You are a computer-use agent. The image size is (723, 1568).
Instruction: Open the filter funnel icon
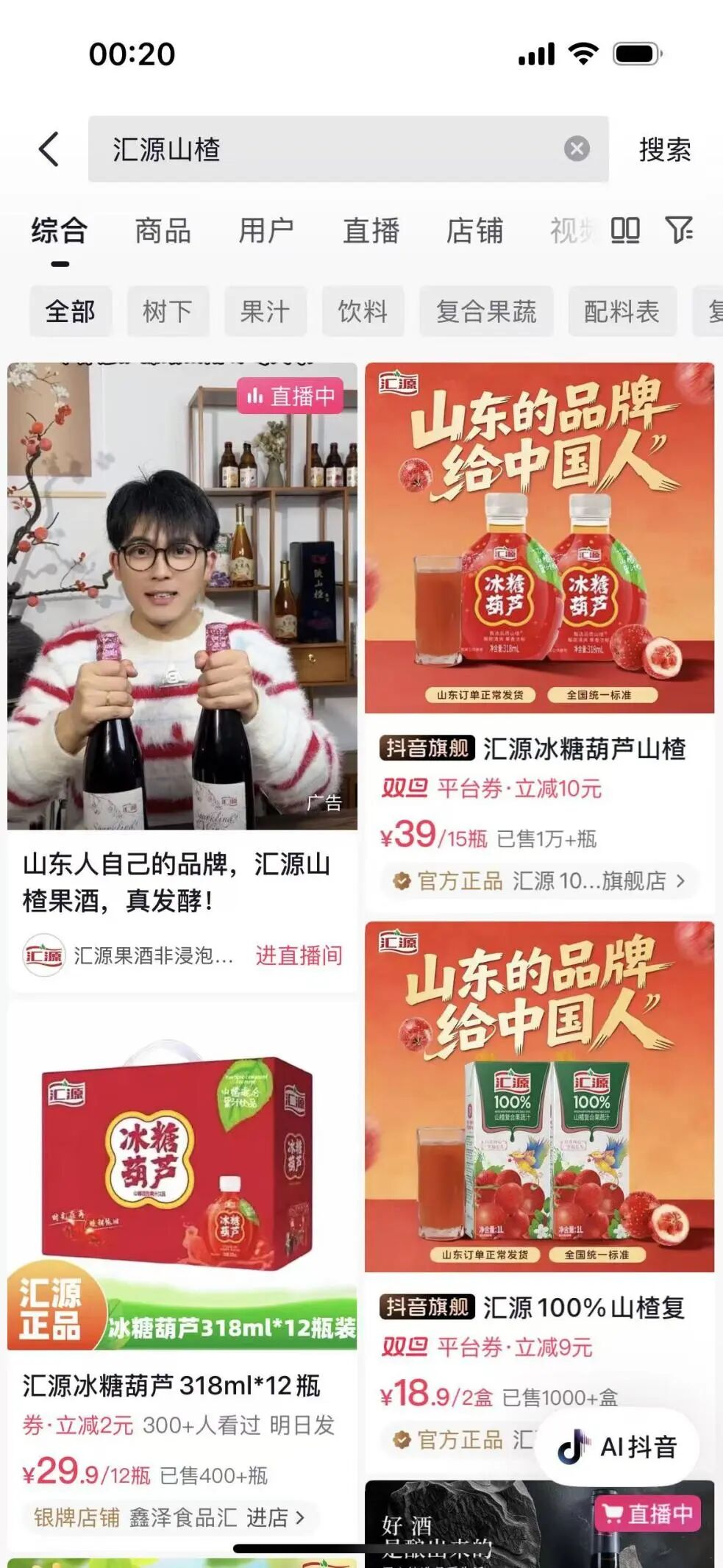pyautogui.click(x=679, y=230)
